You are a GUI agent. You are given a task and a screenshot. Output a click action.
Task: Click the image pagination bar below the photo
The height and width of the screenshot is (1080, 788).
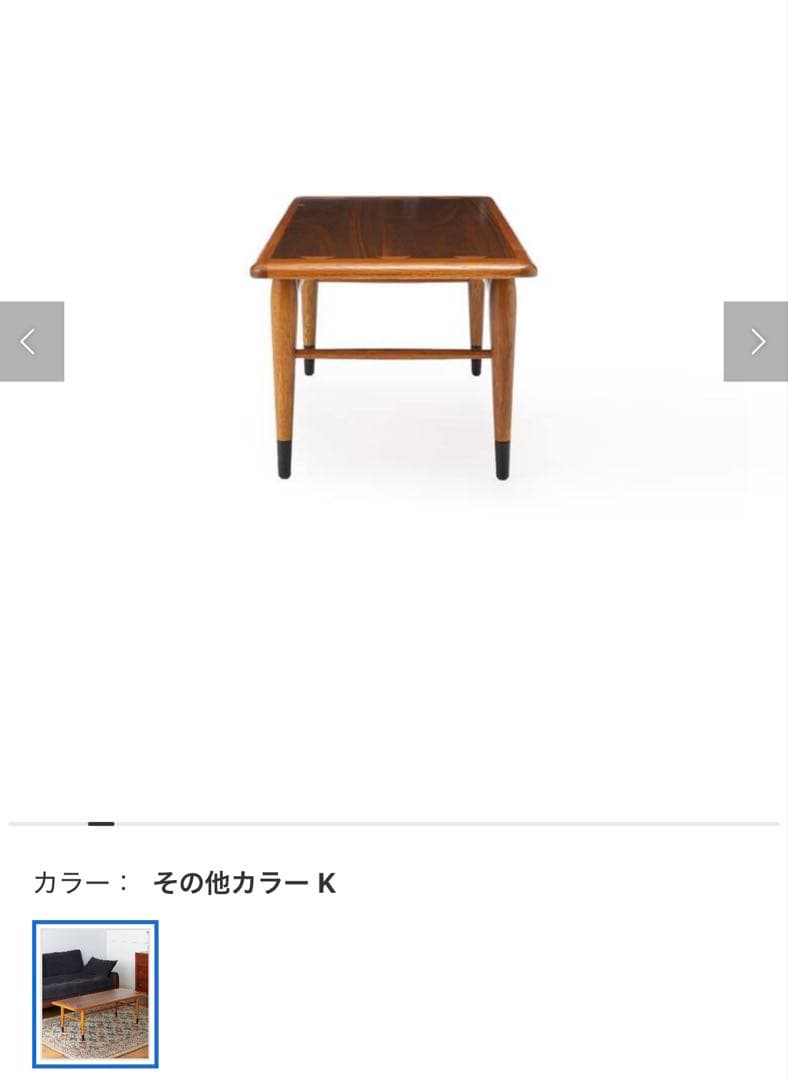tap(394, 824)
